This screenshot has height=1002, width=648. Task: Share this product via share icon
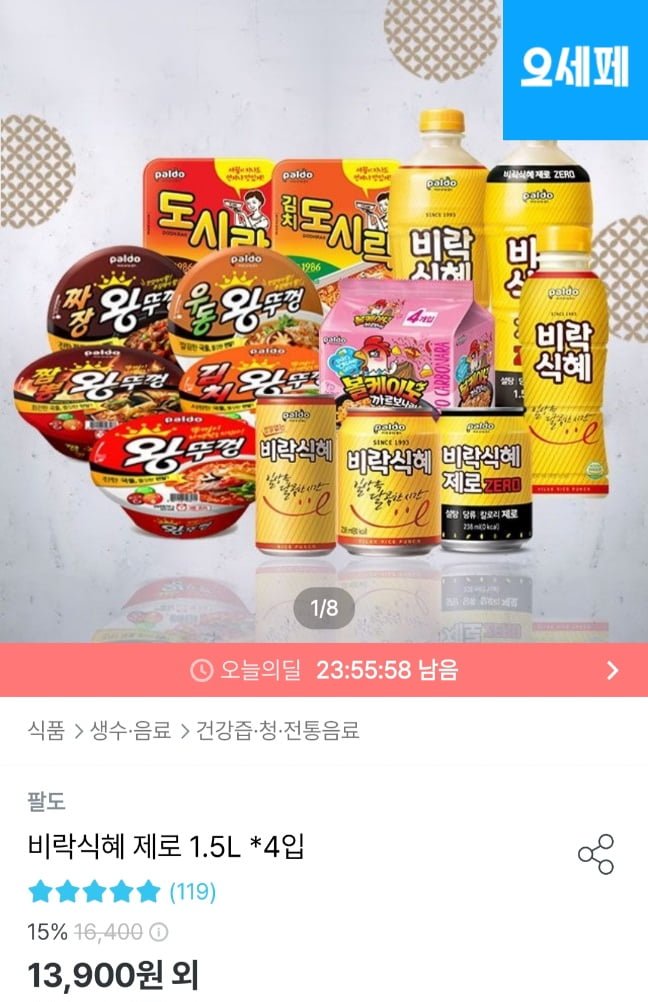coord(596,855)
